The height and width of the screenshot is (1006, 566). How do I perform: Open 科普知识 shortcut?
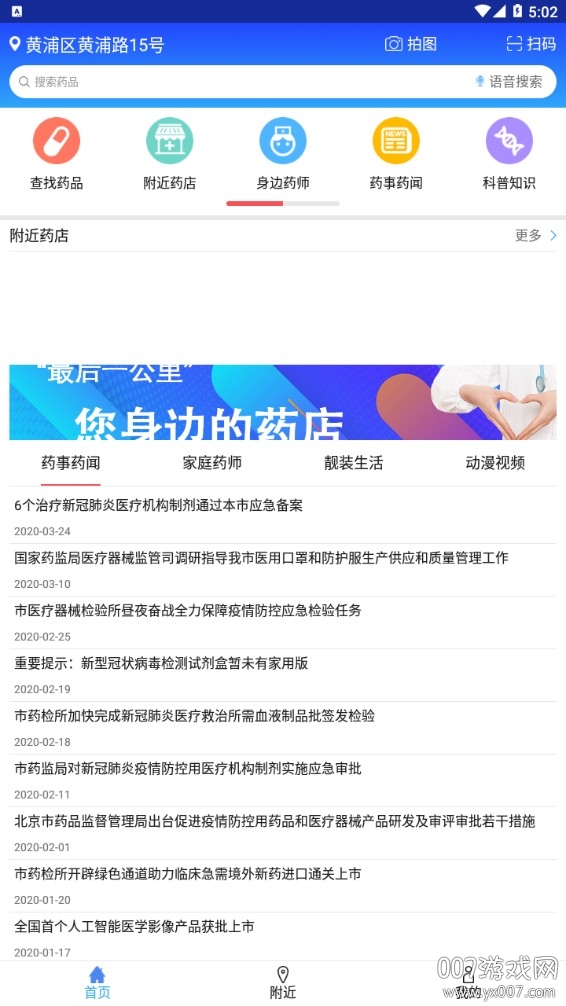pos(509,154)
